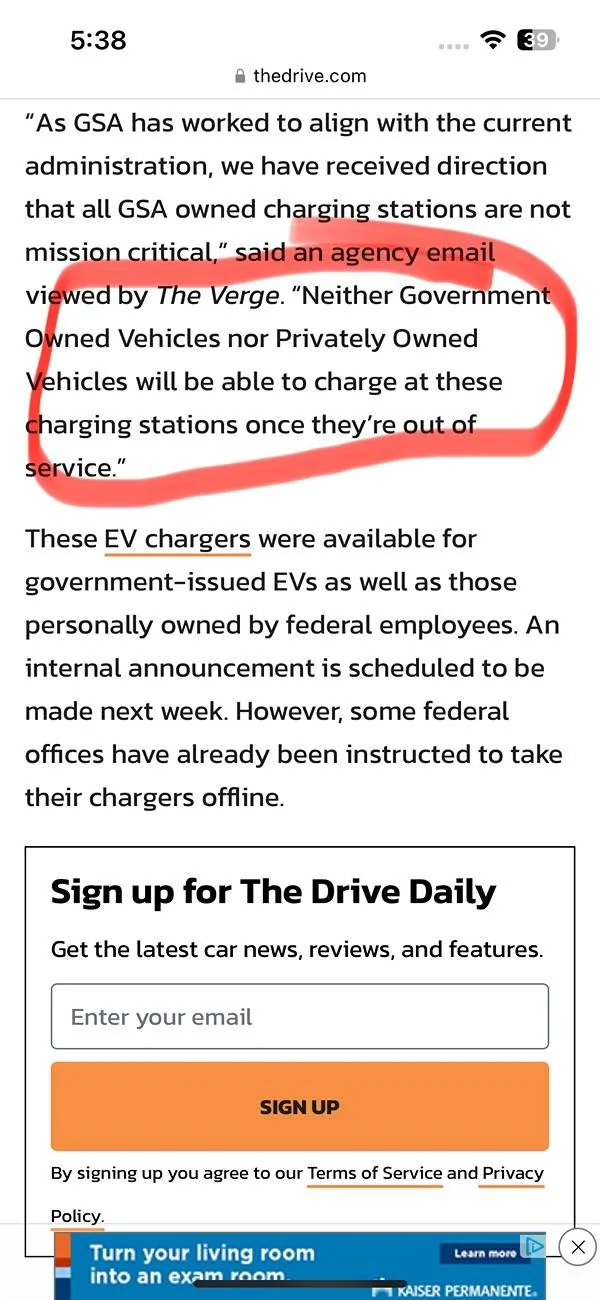Tap the orange SIGN UP button
This screenshot has height=1300, width=600.
(x=300, y=1107)
